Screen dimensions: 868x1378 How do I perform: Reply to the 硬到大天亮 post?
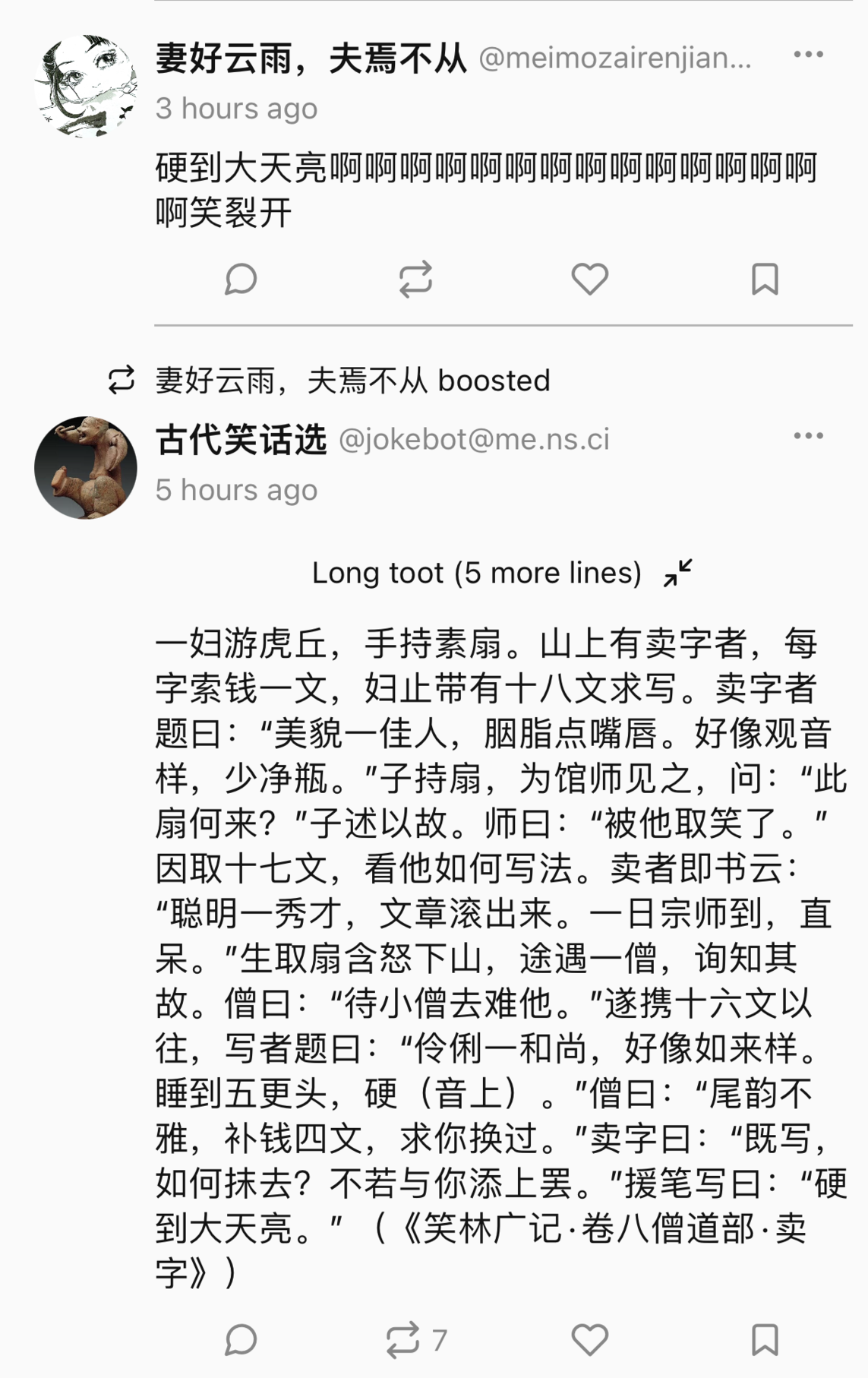241,279
